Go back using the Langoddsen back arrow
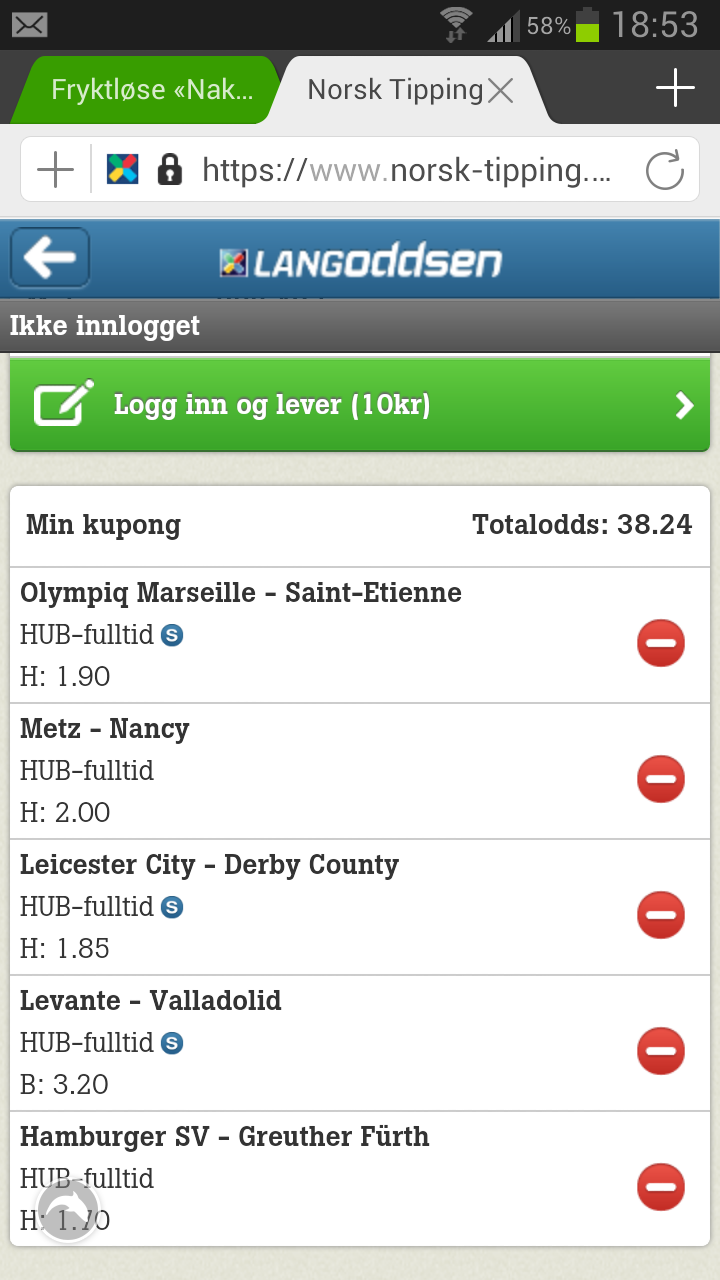This screenshot has width=720, height=1280. click(x=50, y=258)
